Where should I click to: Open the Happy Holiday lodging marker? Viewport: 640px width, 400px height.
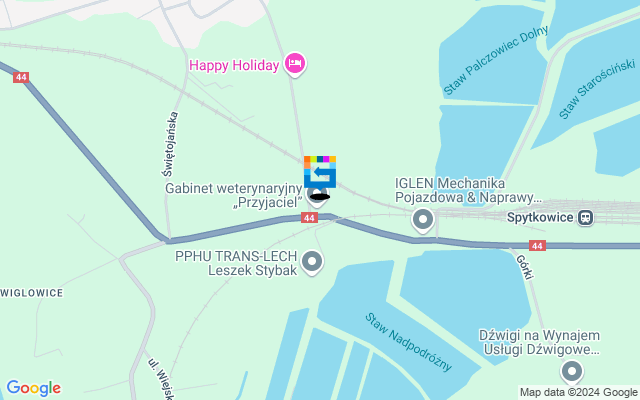point(295,65)
